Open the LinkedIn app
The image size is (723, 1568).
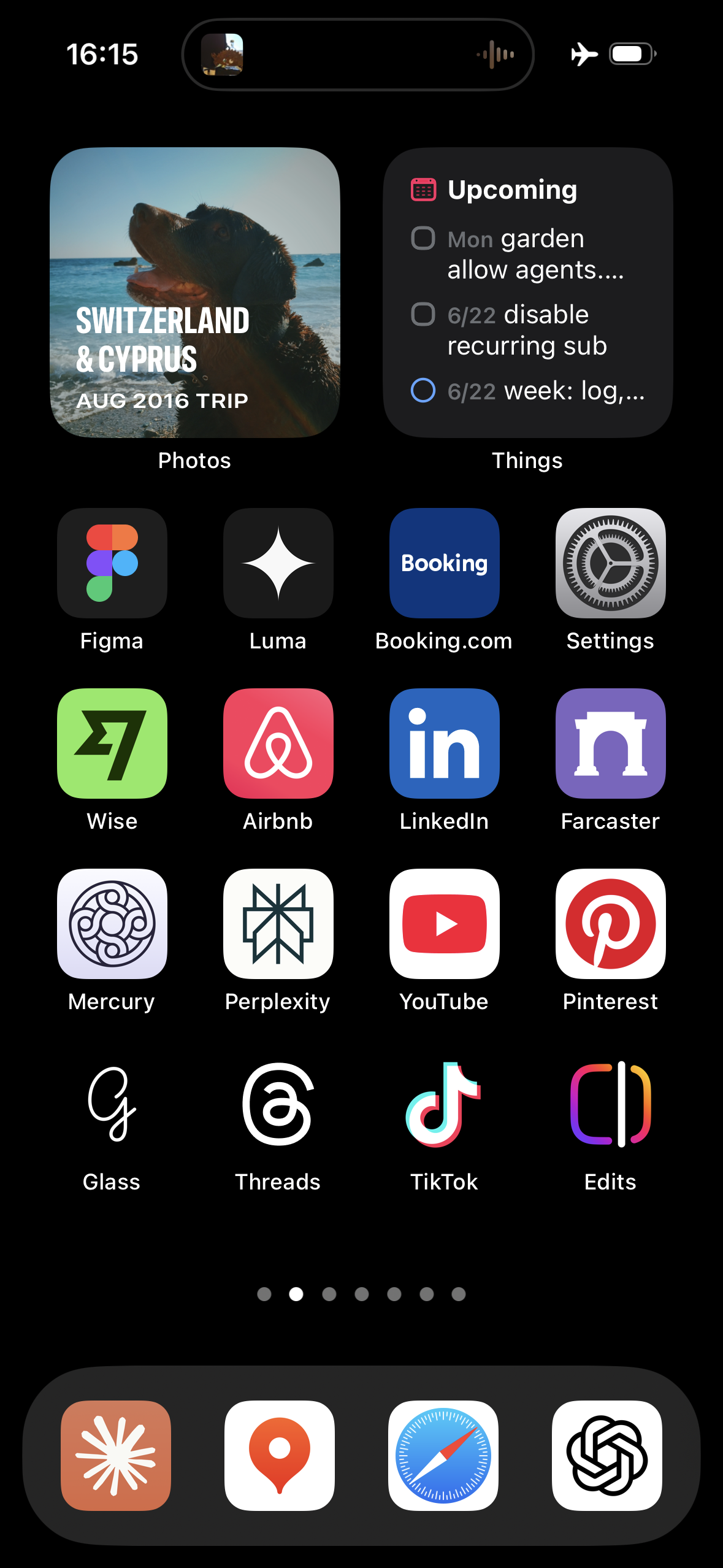(445, 743)
